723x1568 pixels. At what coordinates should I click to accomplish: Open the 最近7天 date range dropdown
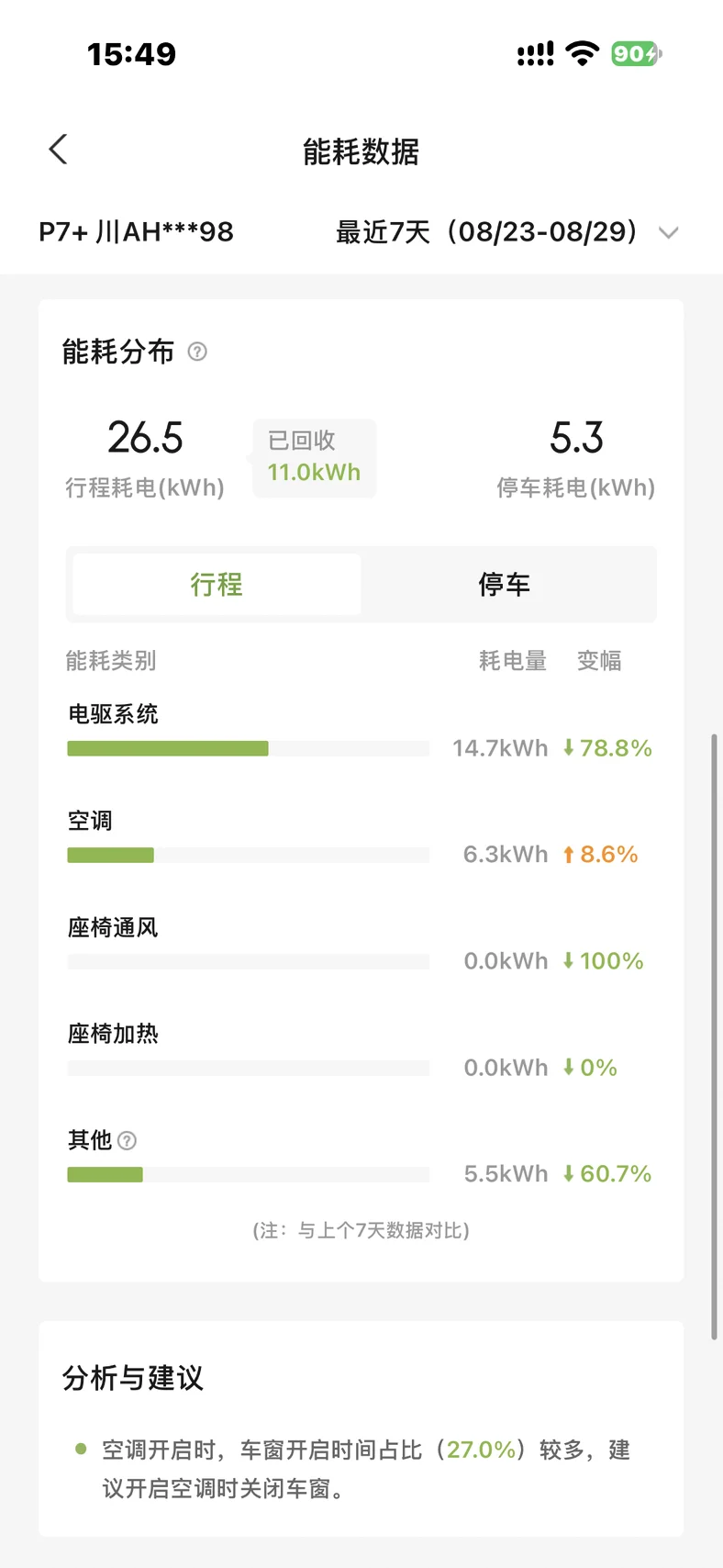click(x=507, y=231)
